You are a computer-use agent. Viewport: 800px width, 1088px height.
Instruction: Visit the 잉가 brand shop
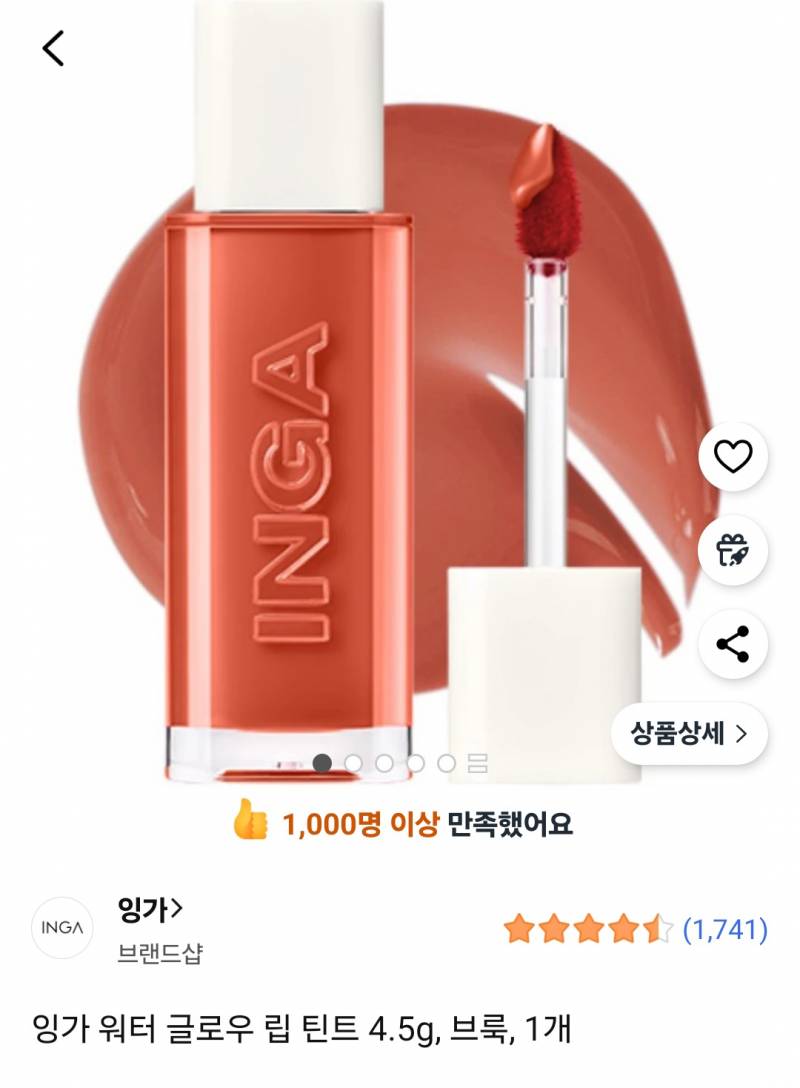(150, 910)
